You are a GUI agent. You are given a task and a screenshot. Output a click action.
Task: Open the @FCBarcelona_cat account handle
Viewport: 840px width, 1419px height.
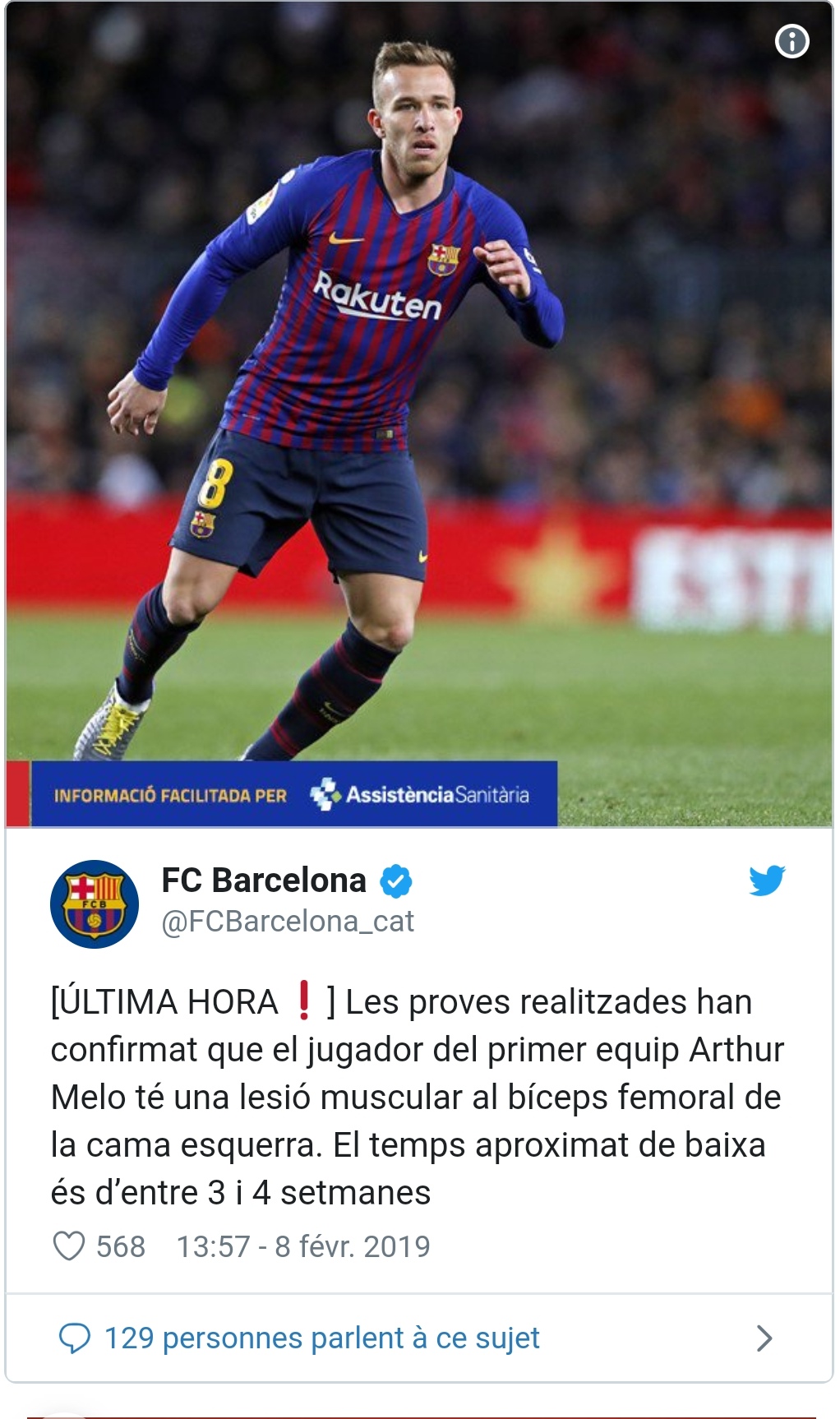[288, 922]
